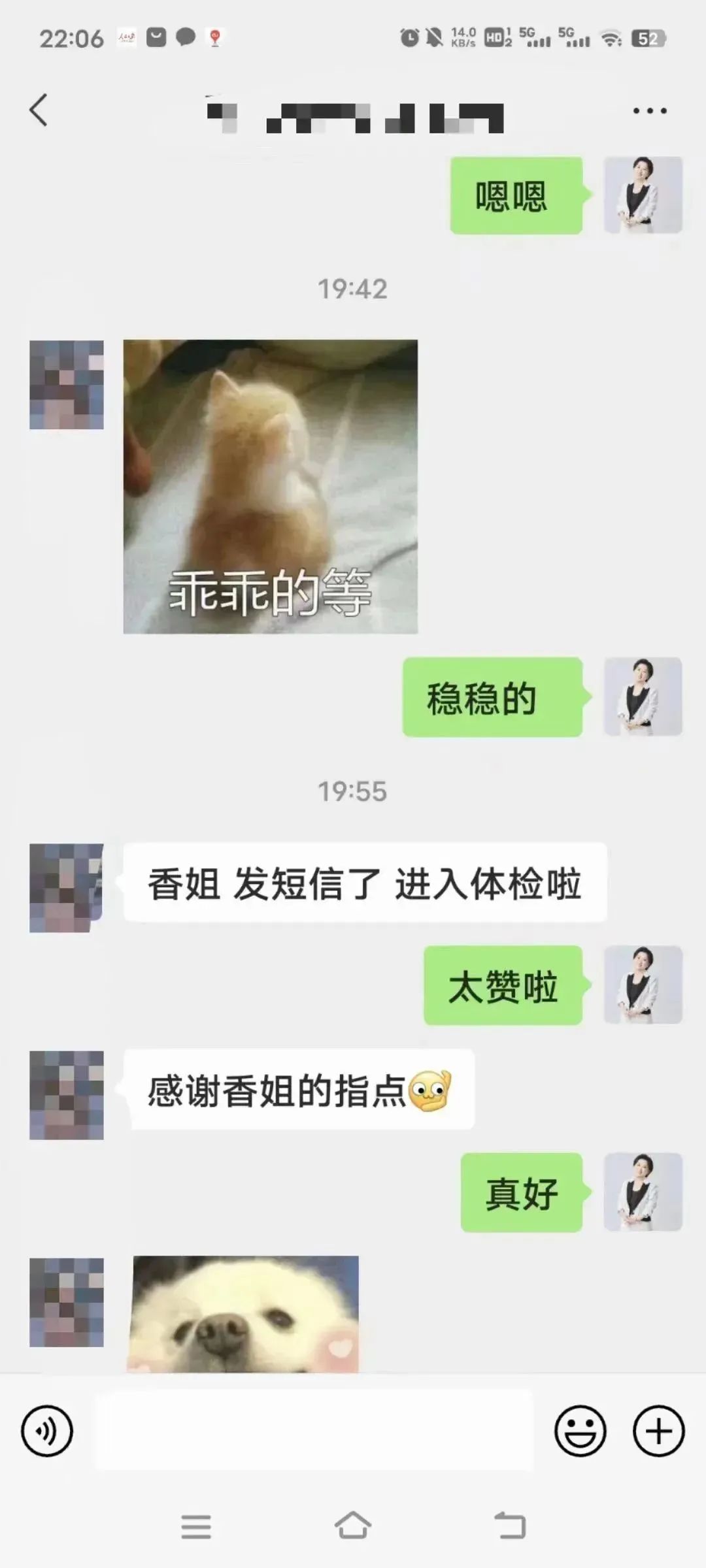The width and height of the screenshot is (706, 1568).
Task: View sender avatar beside 嗯嗯 message
Action: (643, 195)
